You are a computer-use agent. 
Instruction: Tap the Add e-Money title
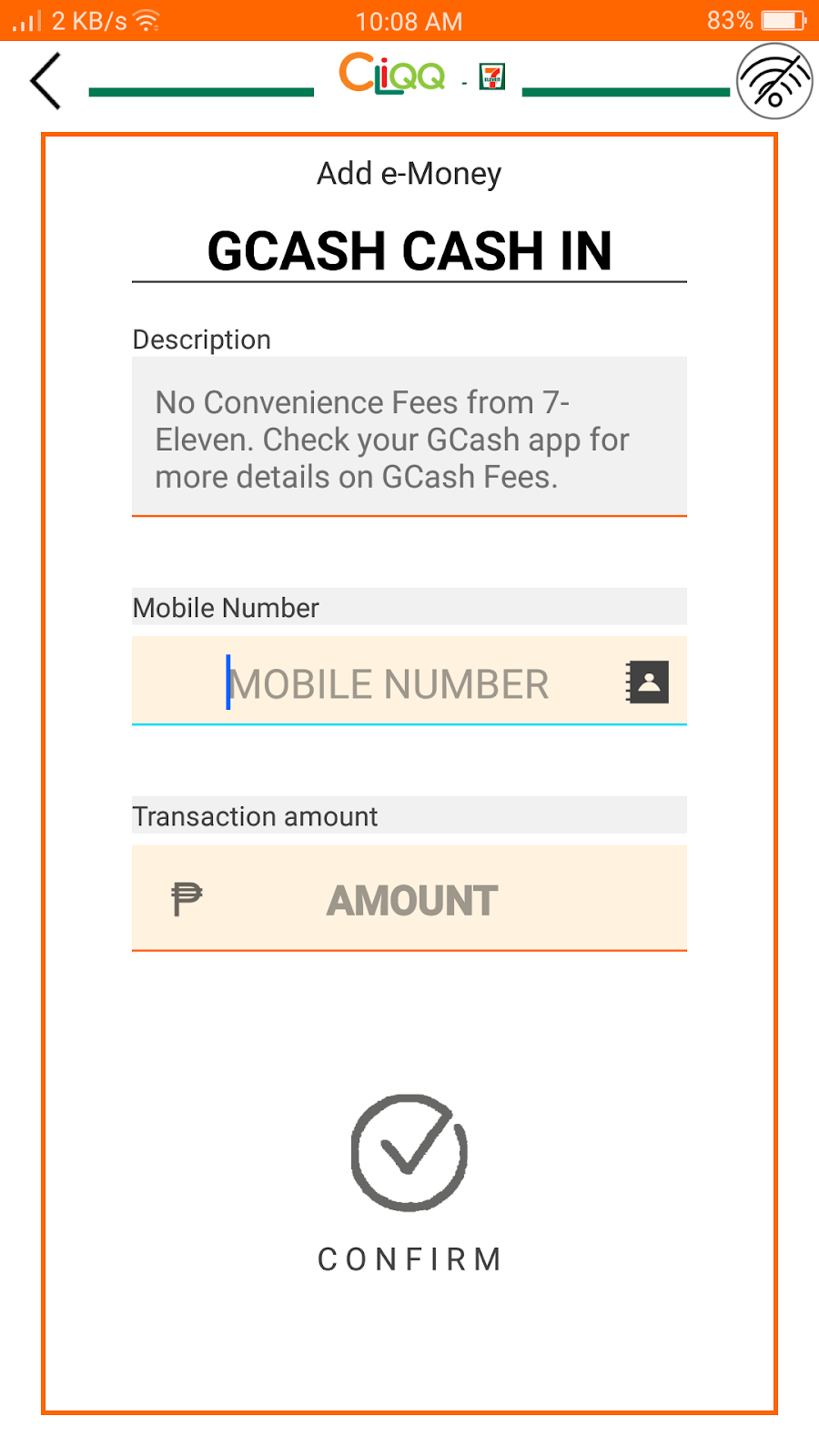tap(409, 173)
